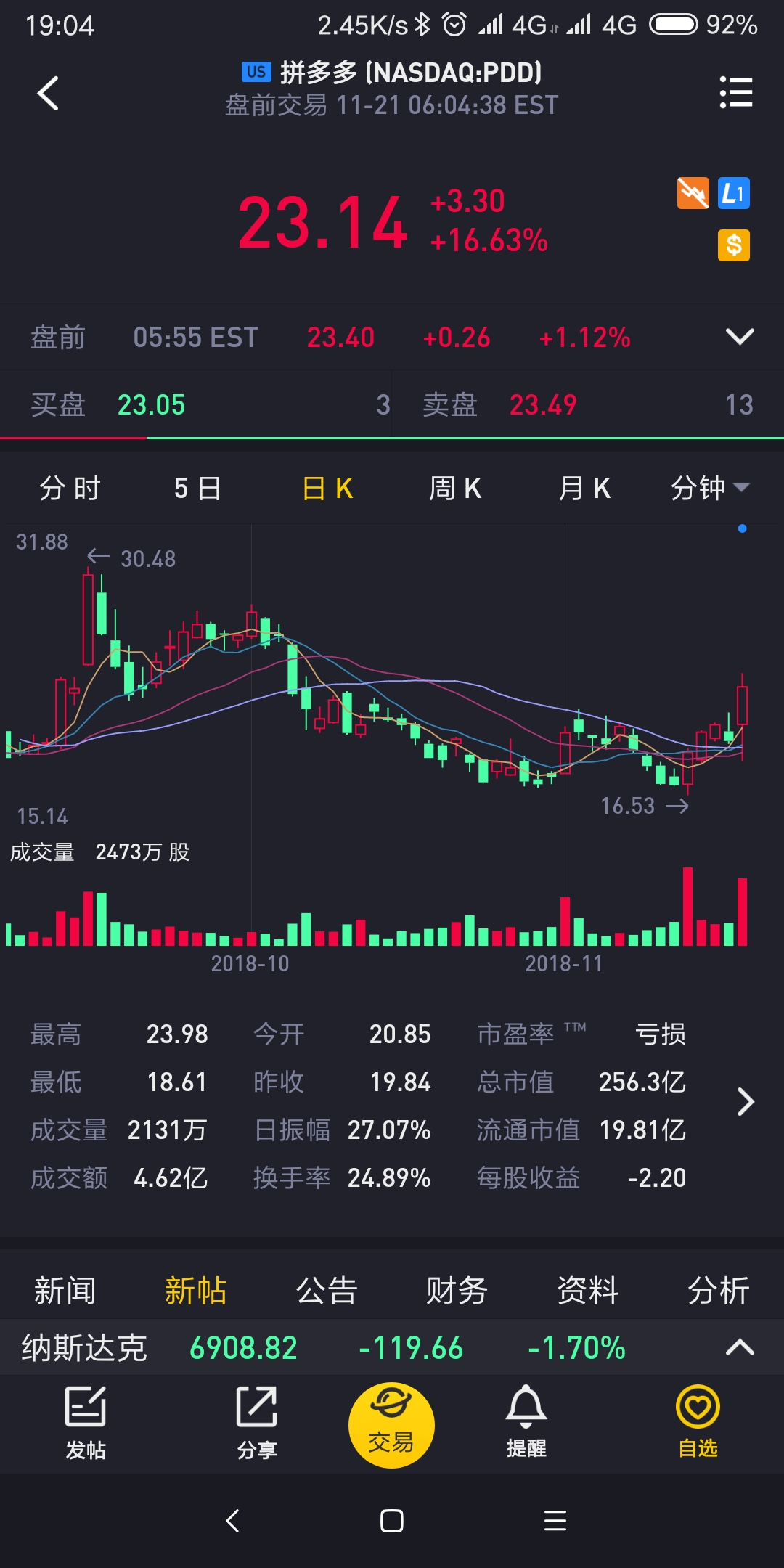Image resolution: width=784 pixels, height=1568 pixels.
Task: Expand the 盘前 pre-market details chevron
Action: [740, 337]
